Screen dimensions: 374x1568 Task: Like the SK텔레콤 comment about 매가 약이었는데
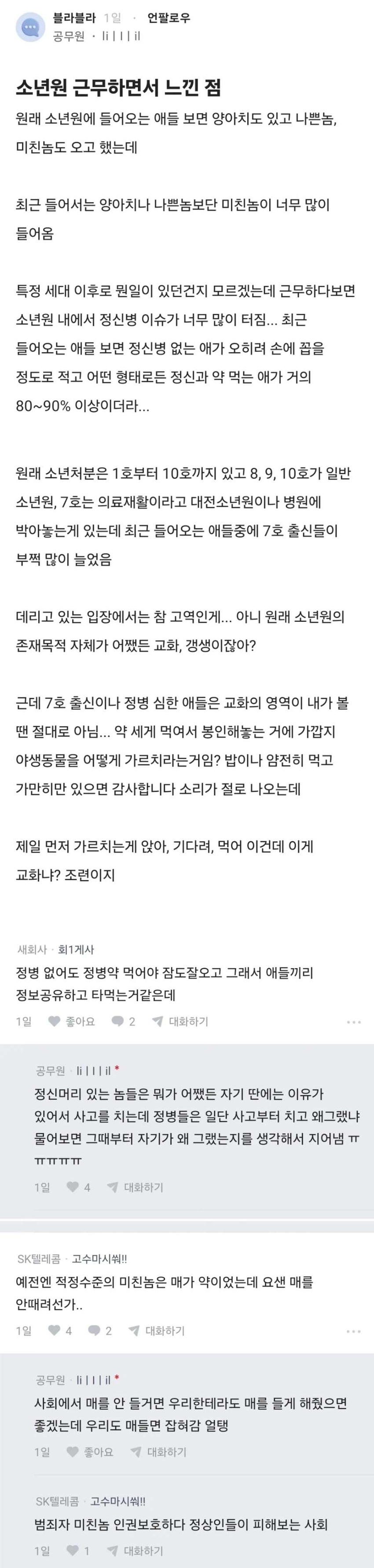[x=60, y=1331]
